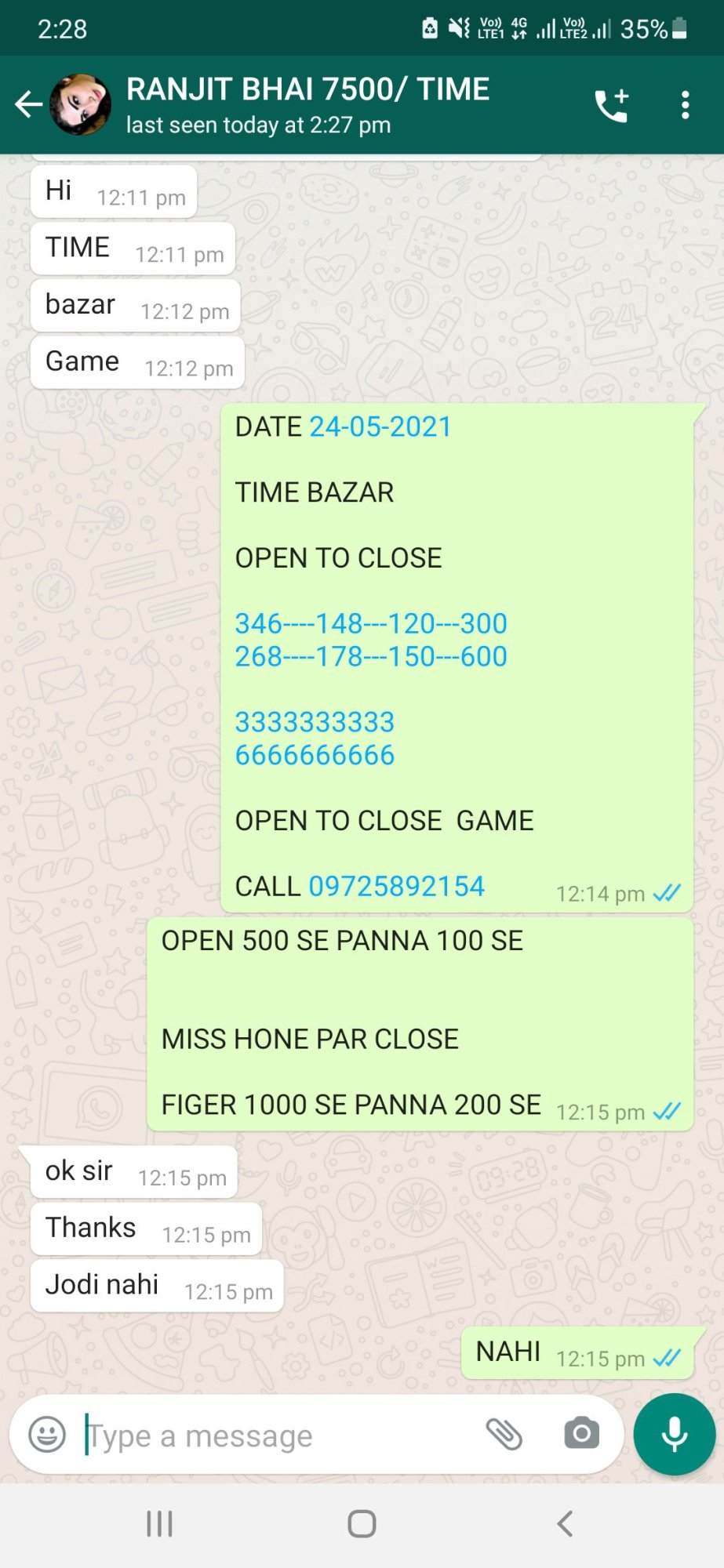Tap the 6666666666 number link
Screen dimensions: 724x1568
[315, 755]
